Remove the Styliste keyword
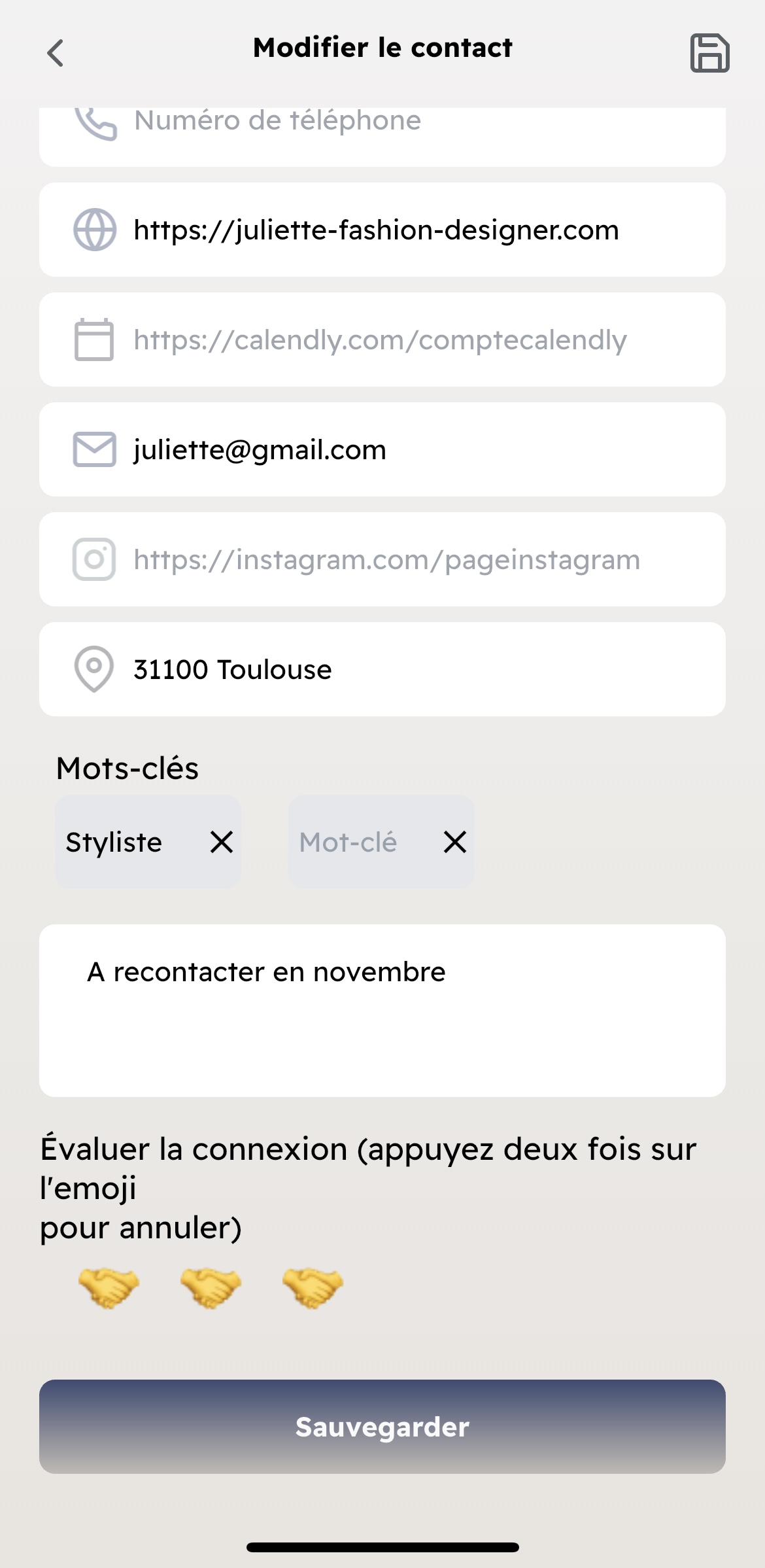 222,842
